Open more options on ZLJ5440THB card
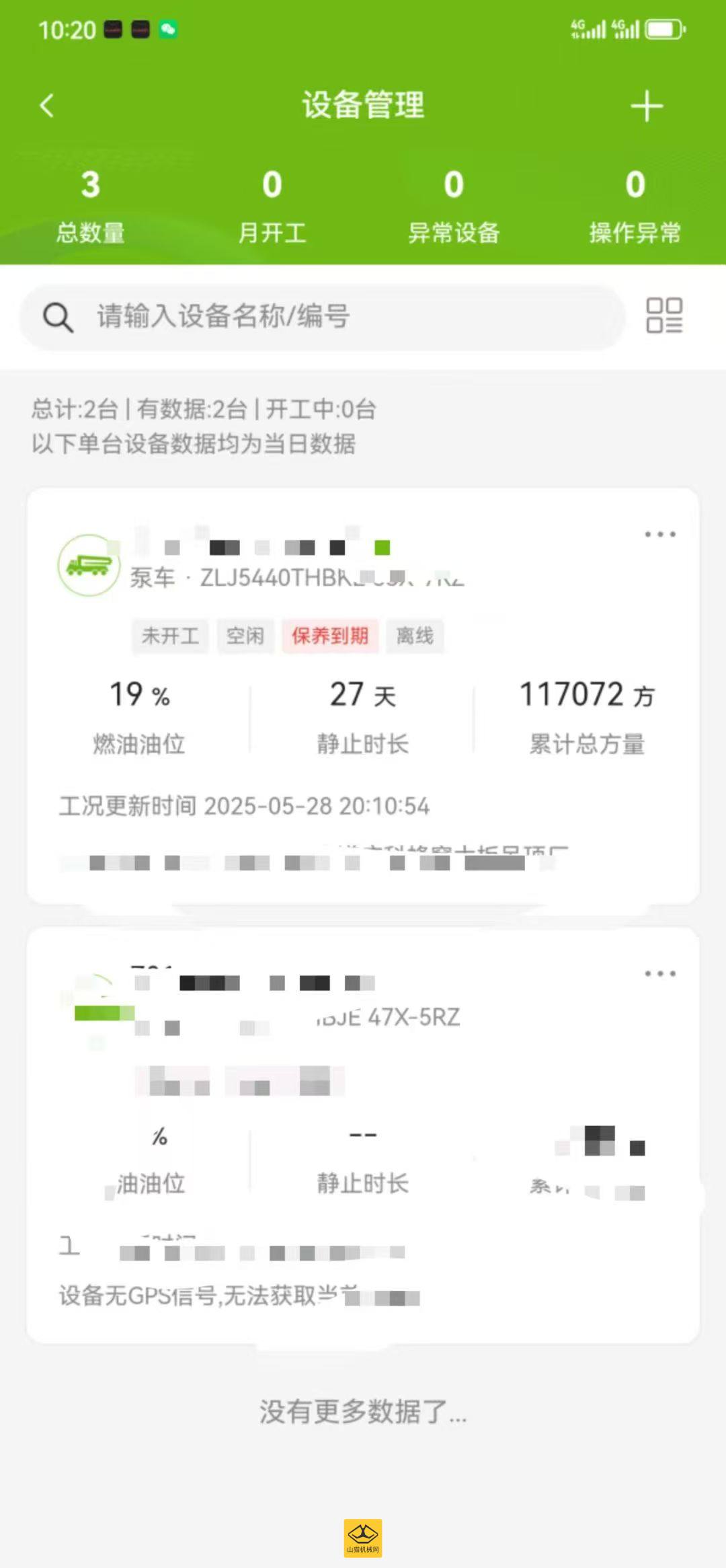 click(x=660, y=534)
